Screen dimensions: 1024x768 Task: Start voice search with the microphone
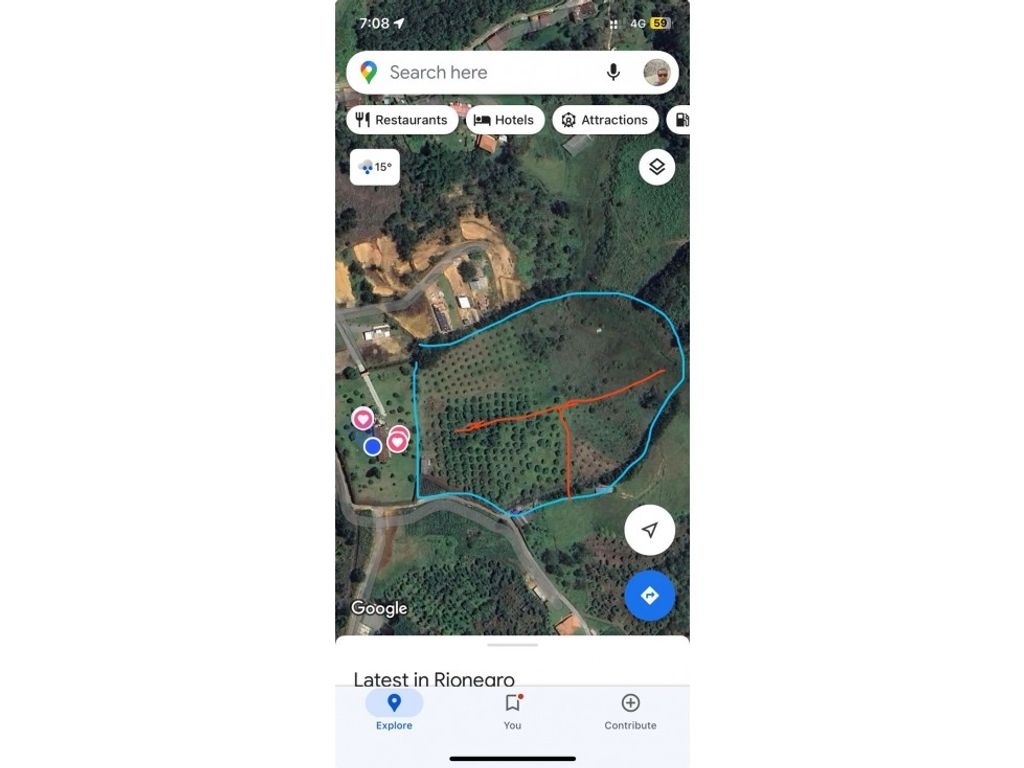613,72
